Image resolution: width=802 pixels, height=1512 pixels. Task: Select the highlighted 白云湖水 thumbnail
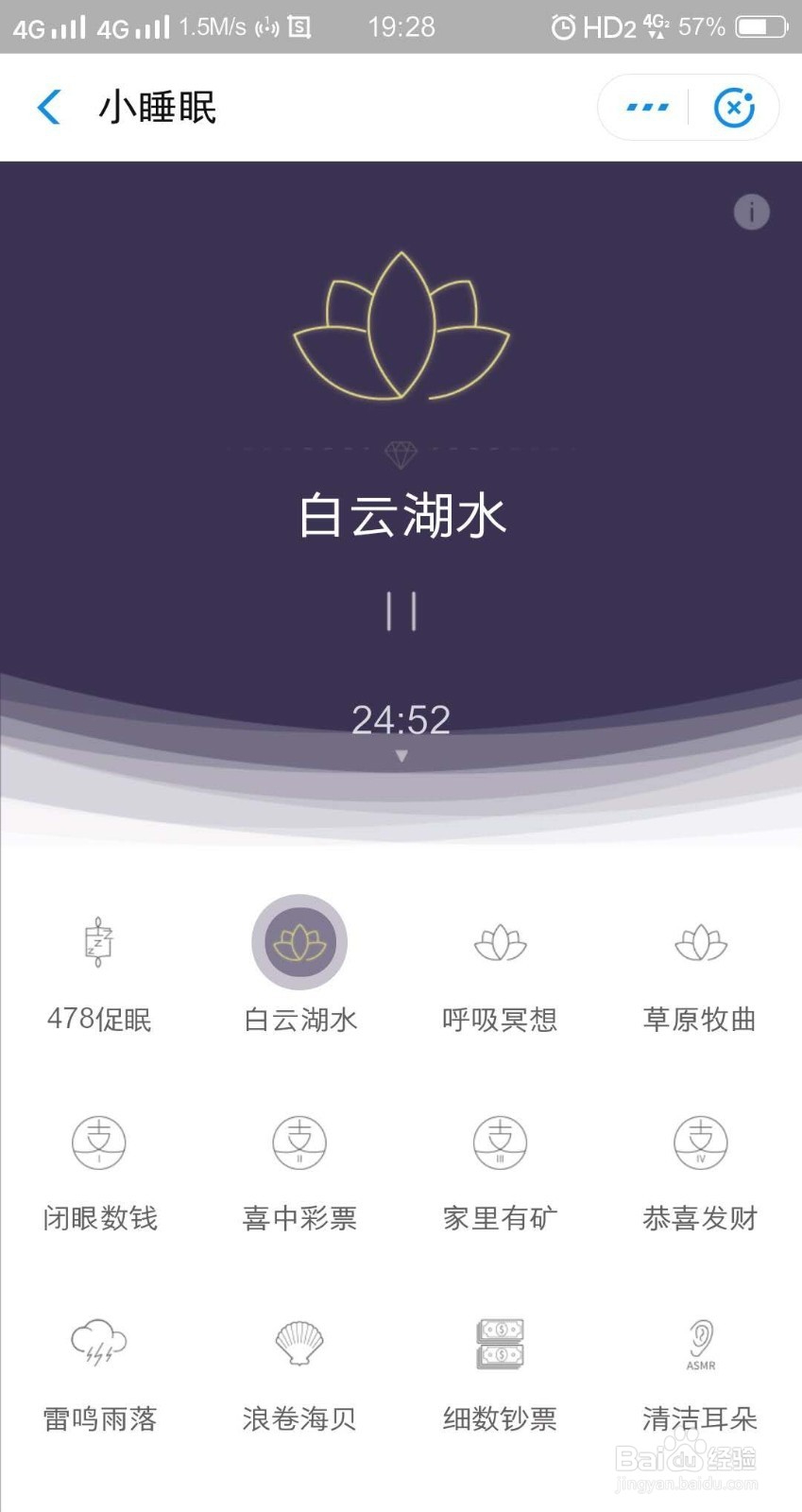tap(299, 942)
